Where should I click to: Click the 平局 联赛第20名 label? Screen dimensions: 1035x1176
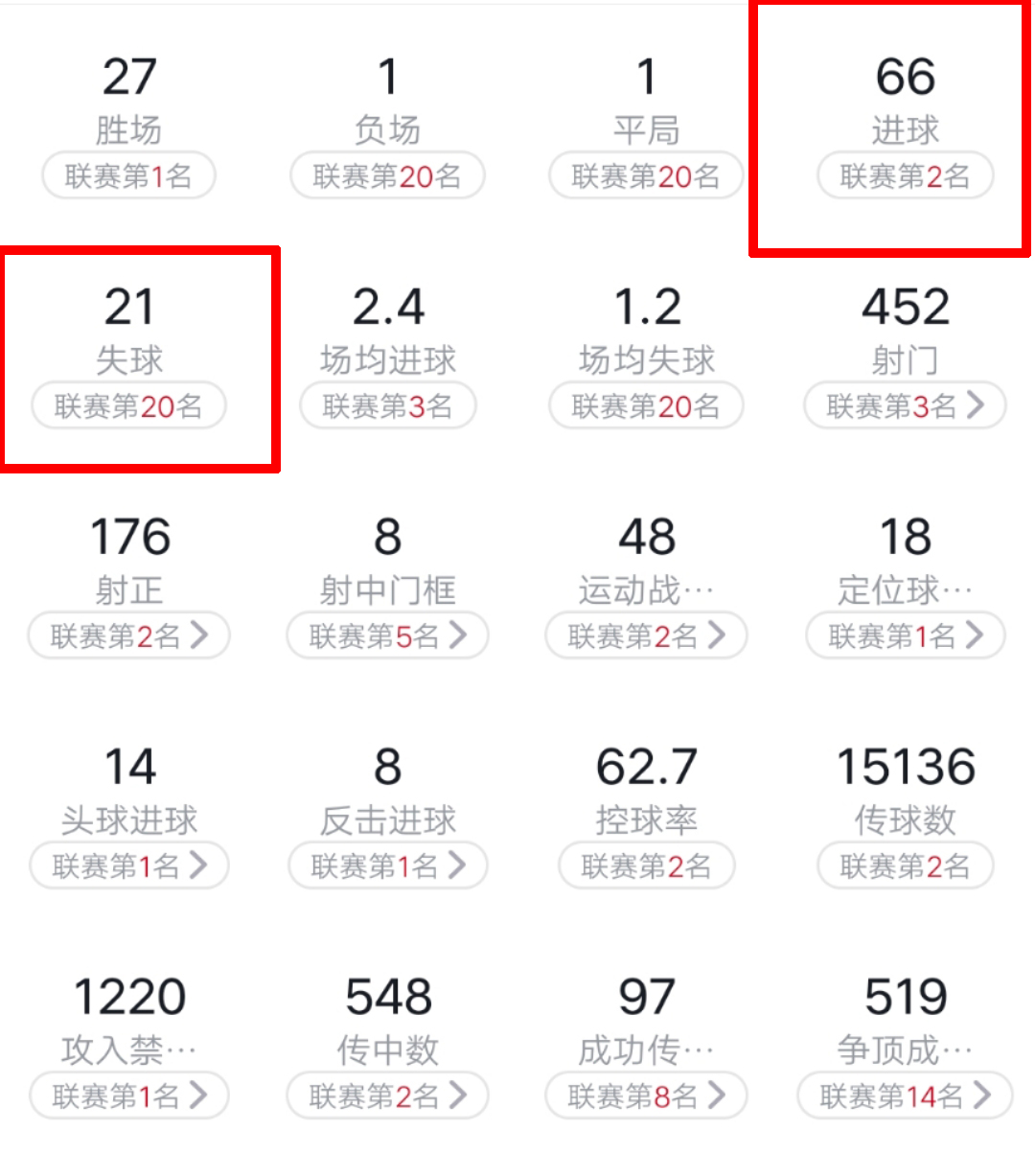coord(646,175)
